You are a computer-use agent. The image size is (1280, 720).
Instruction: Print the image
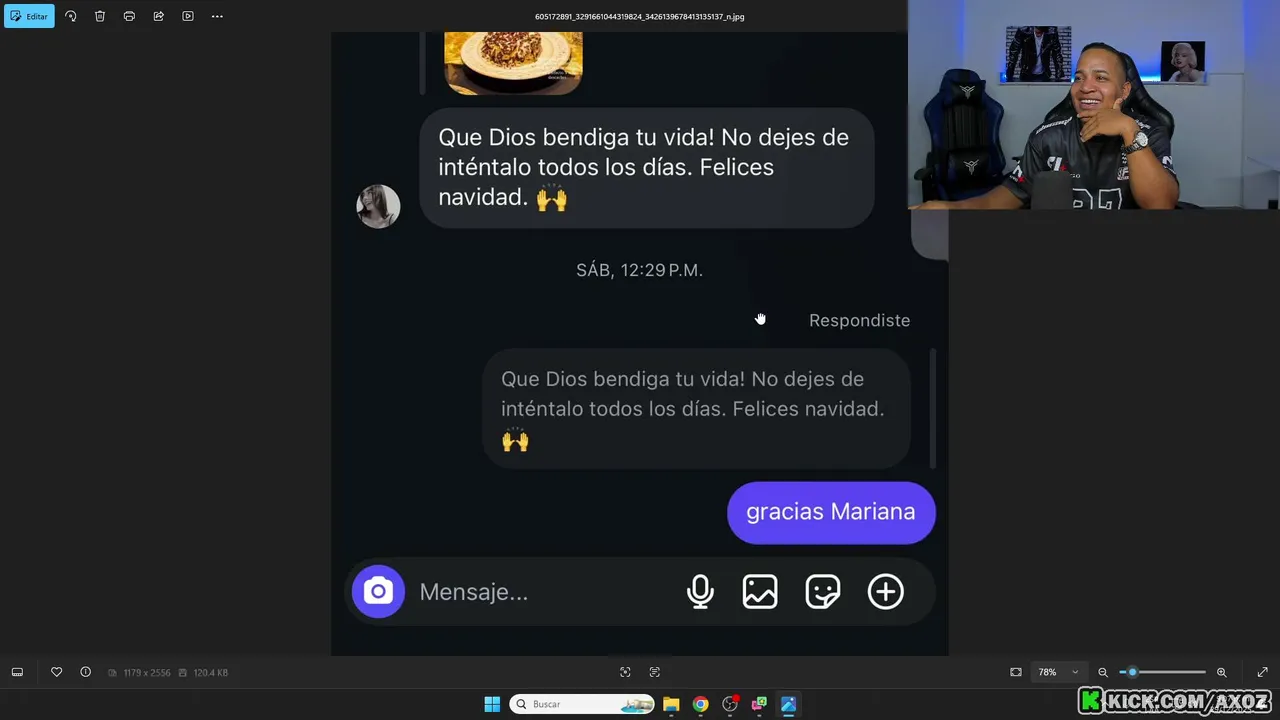(129, 16)
